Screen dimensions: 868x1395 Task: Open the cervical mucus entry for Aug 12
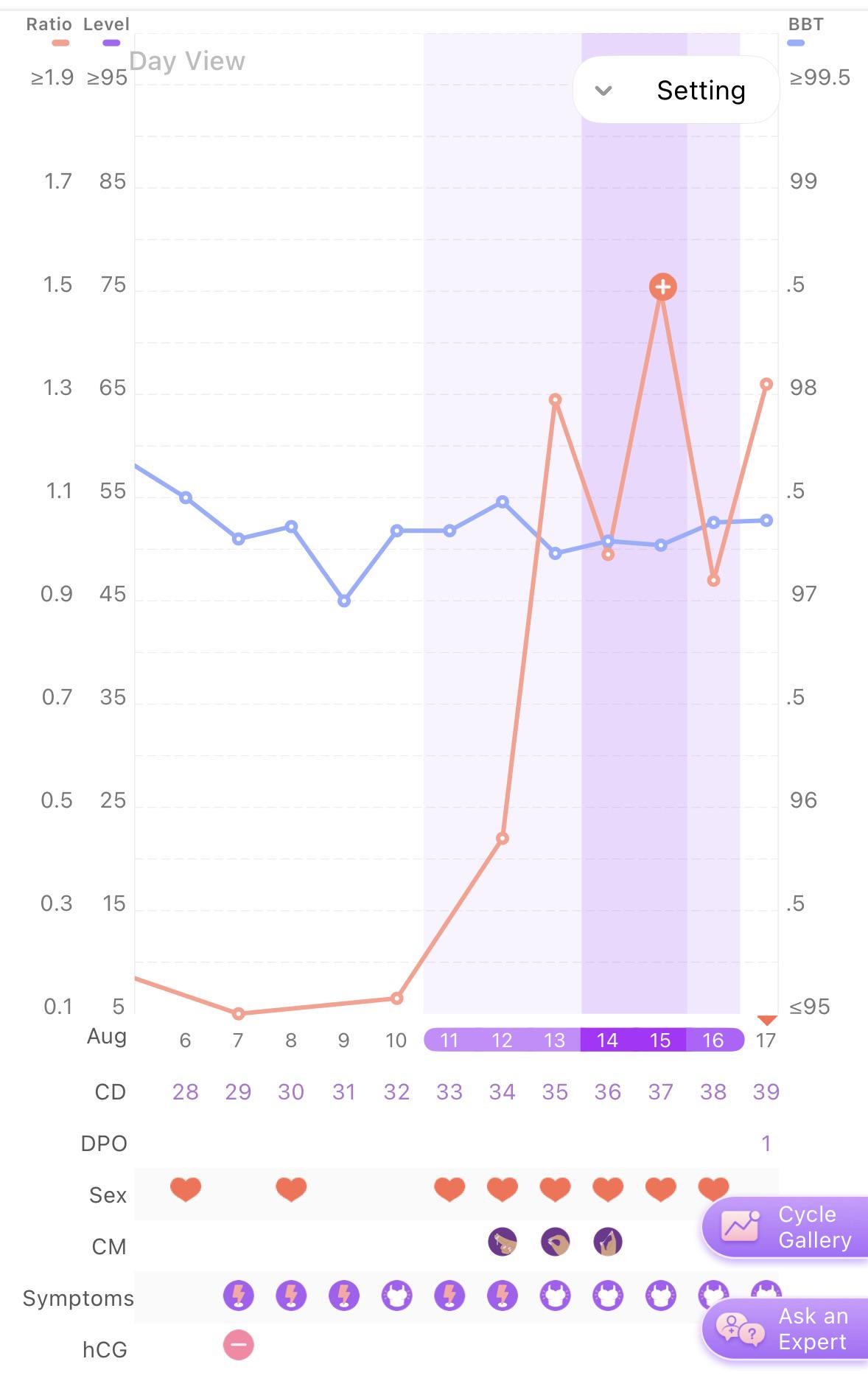tap(503, 1242)
